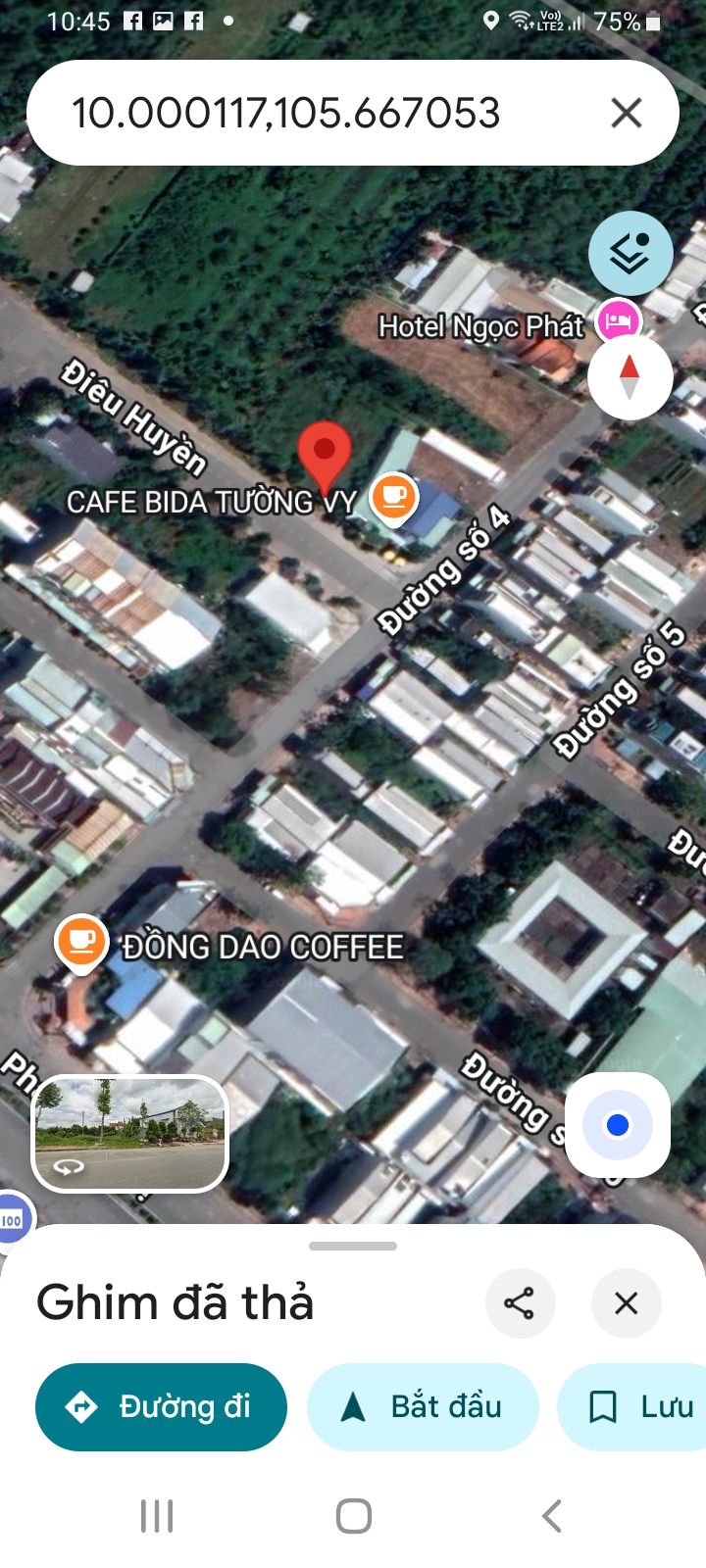Open the Hotel Ngọc Phát marker

pyautogui.click(x=618, y=319)
